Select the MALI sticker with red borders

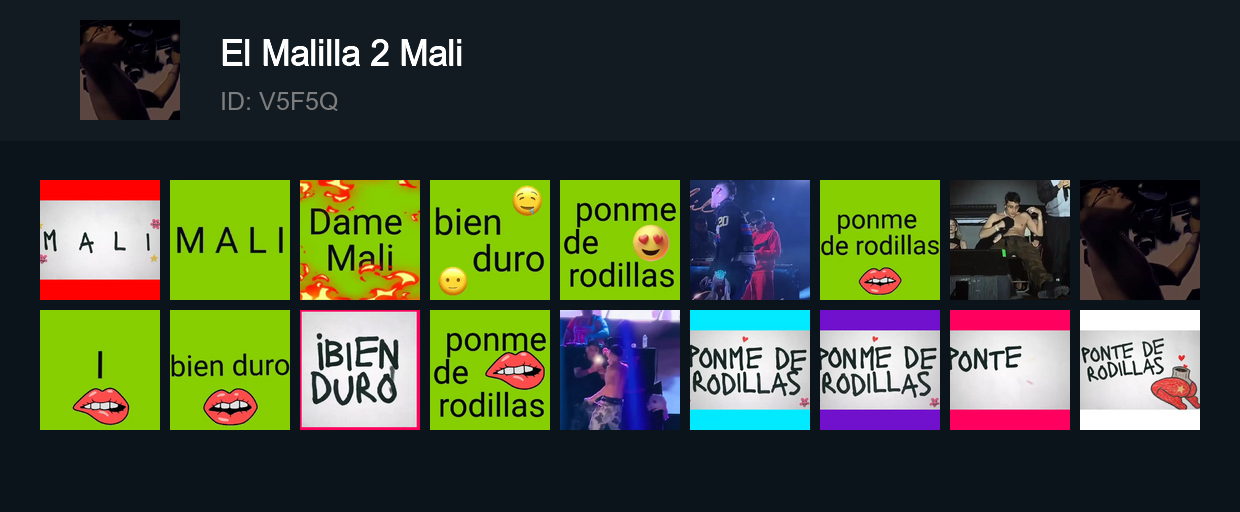(100, 240)
